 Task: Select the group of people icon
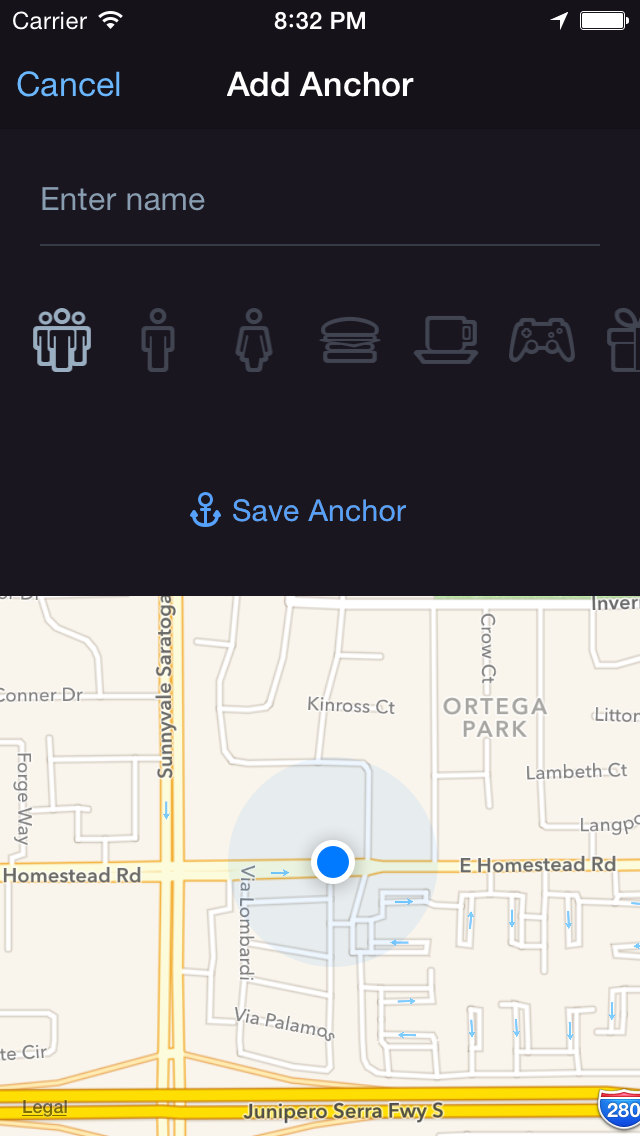point(62,340)
